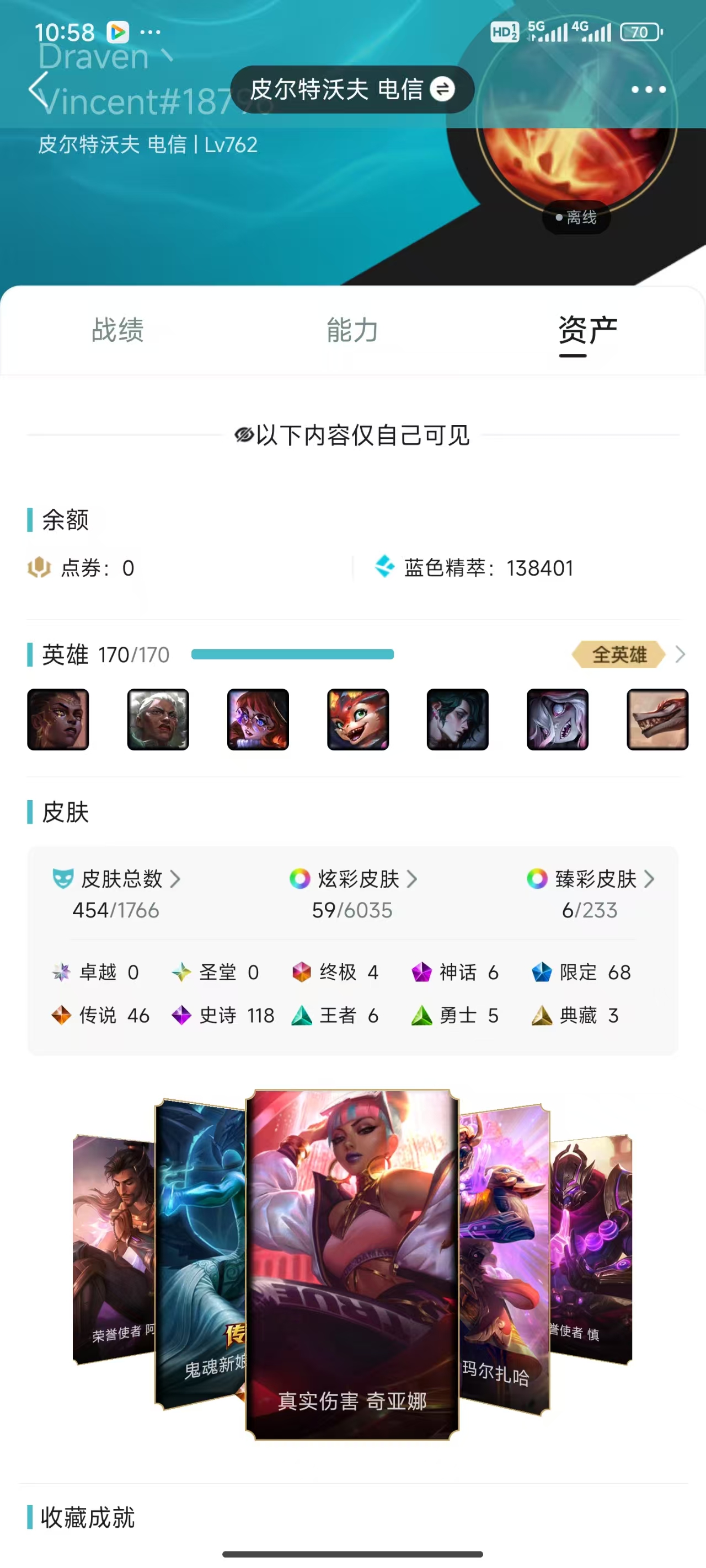Switch to the 战绩 tab
This screenshot has height=1568, width=706.
point(117,330)
